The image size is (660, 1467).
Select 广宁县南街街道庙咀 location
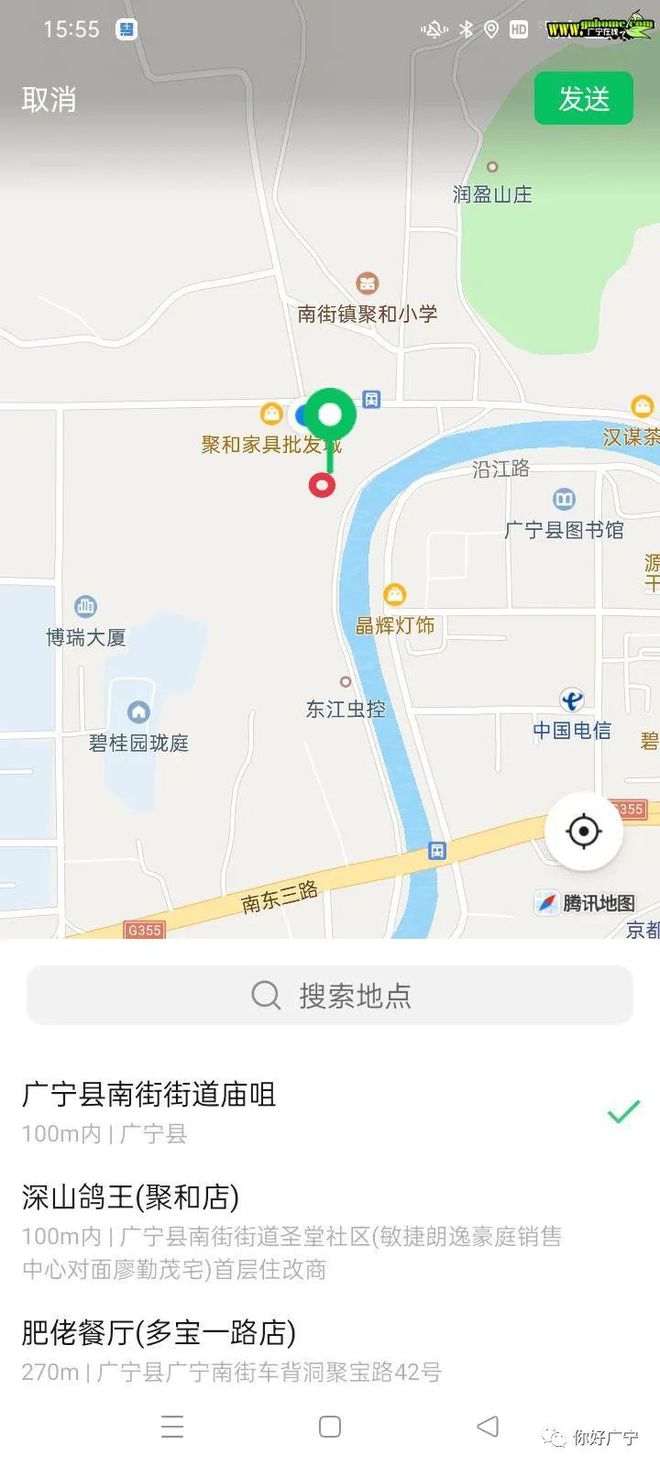300,1112
